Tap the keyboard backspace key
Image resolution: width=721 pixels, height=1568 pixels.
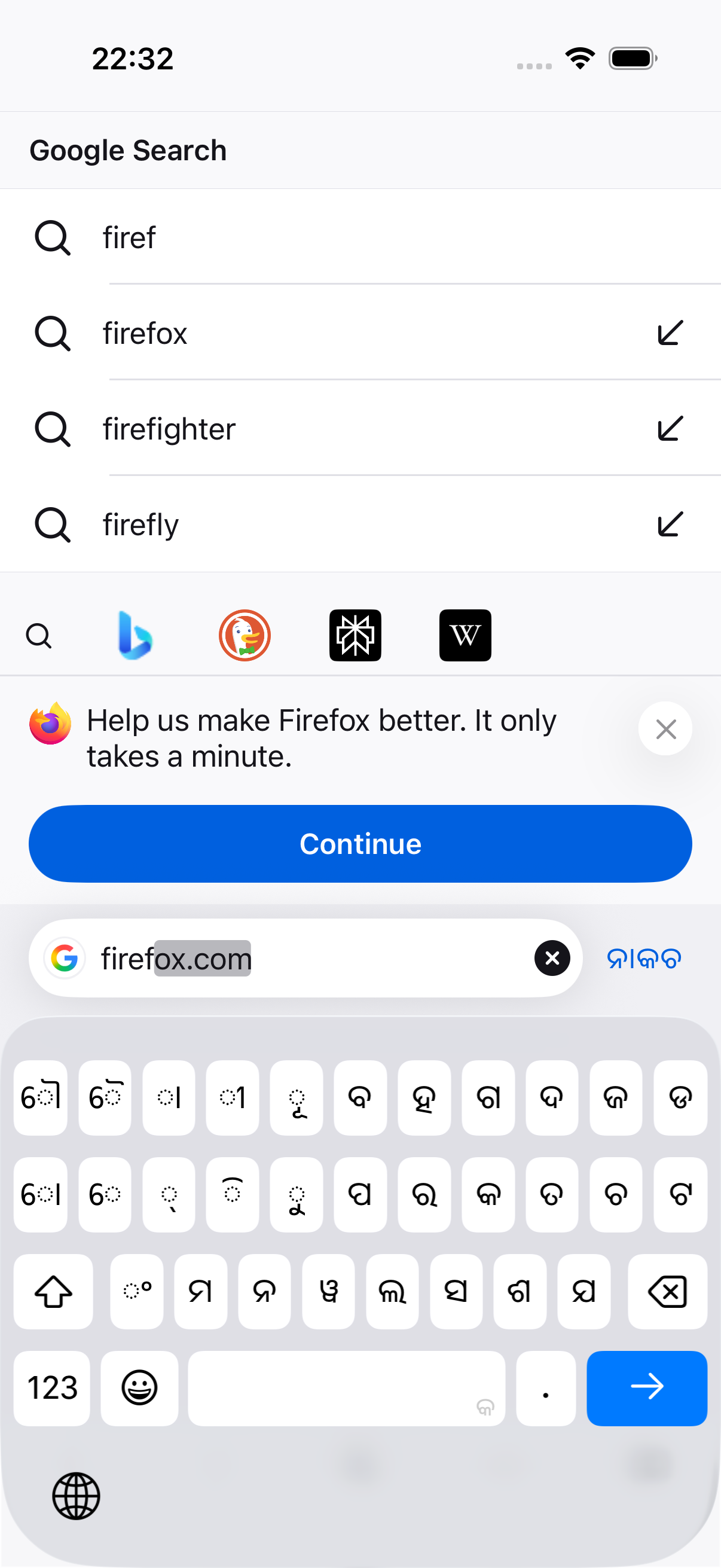pyautogui.click(x=667, y=1291)
